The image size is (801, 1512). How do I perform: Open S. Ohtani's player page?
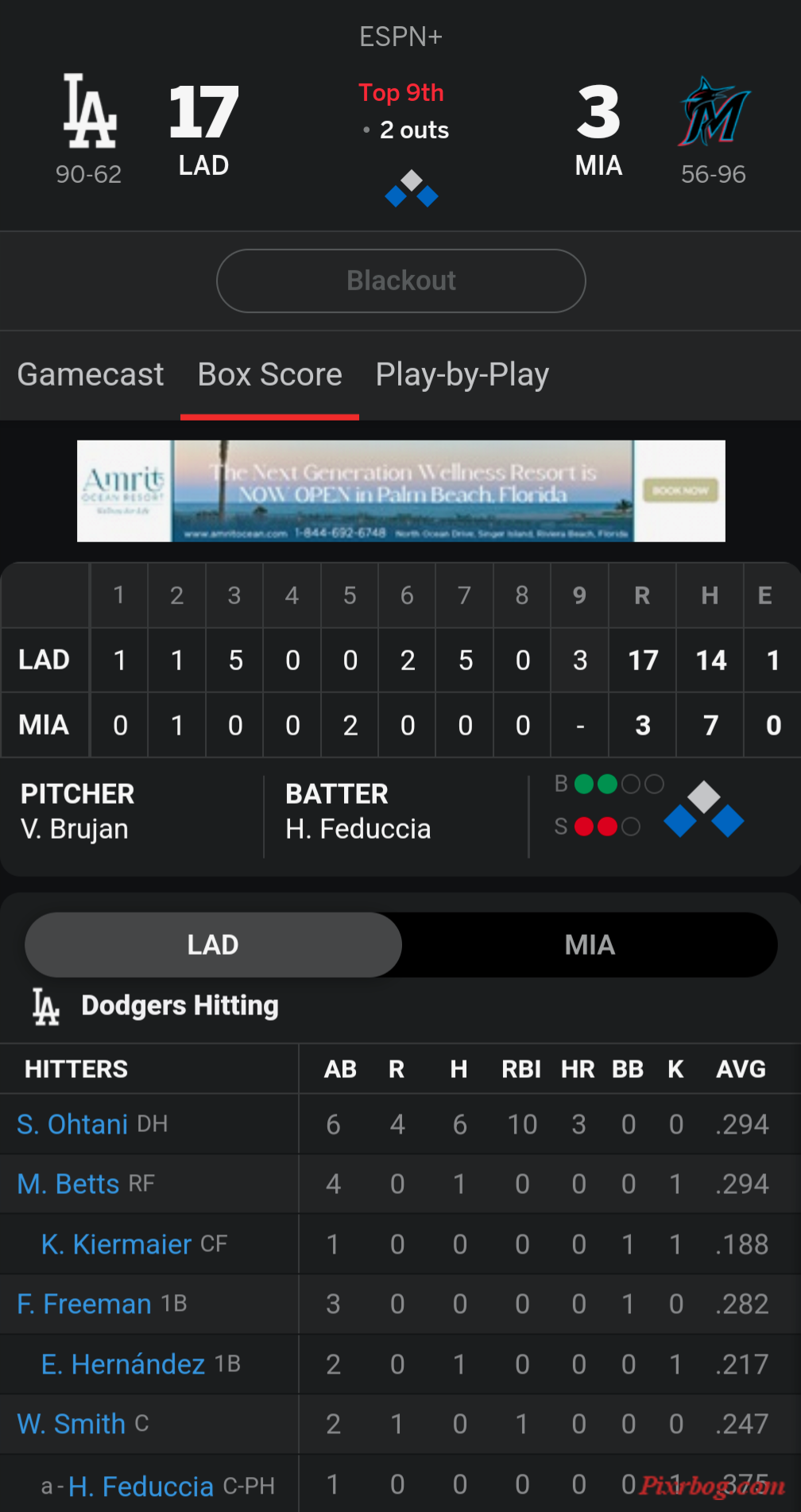pyautogui.click(x=73, y=1124)
